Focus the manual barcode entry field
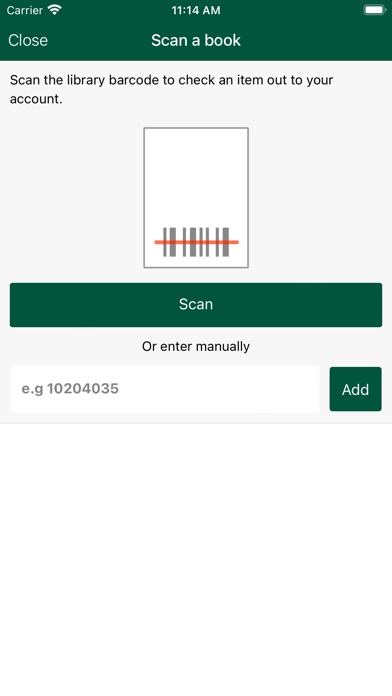Viewport: 392px width, 696px height. 165,389
